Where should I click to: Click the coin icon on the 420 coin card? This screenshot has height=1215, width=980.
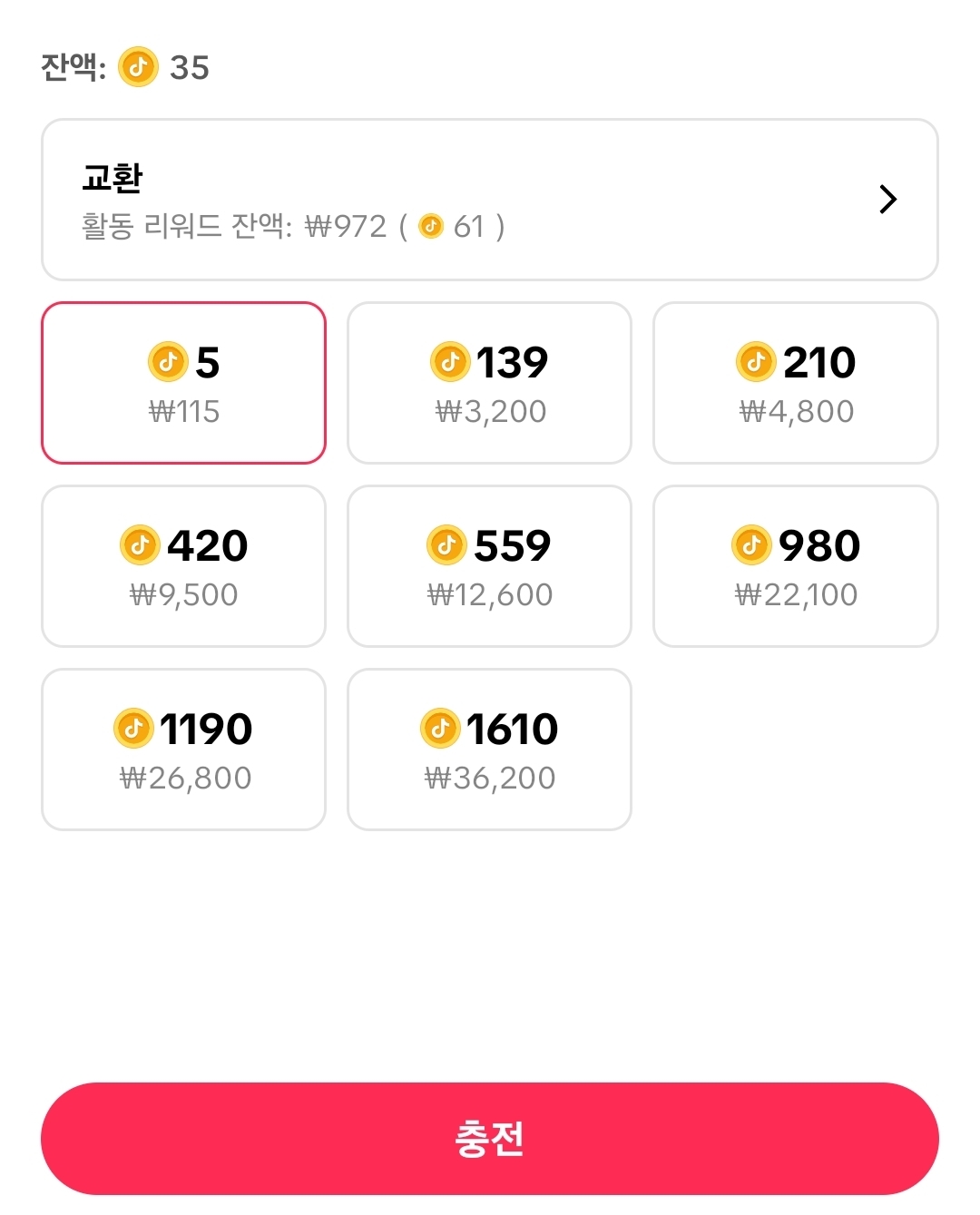click(139, 545)
